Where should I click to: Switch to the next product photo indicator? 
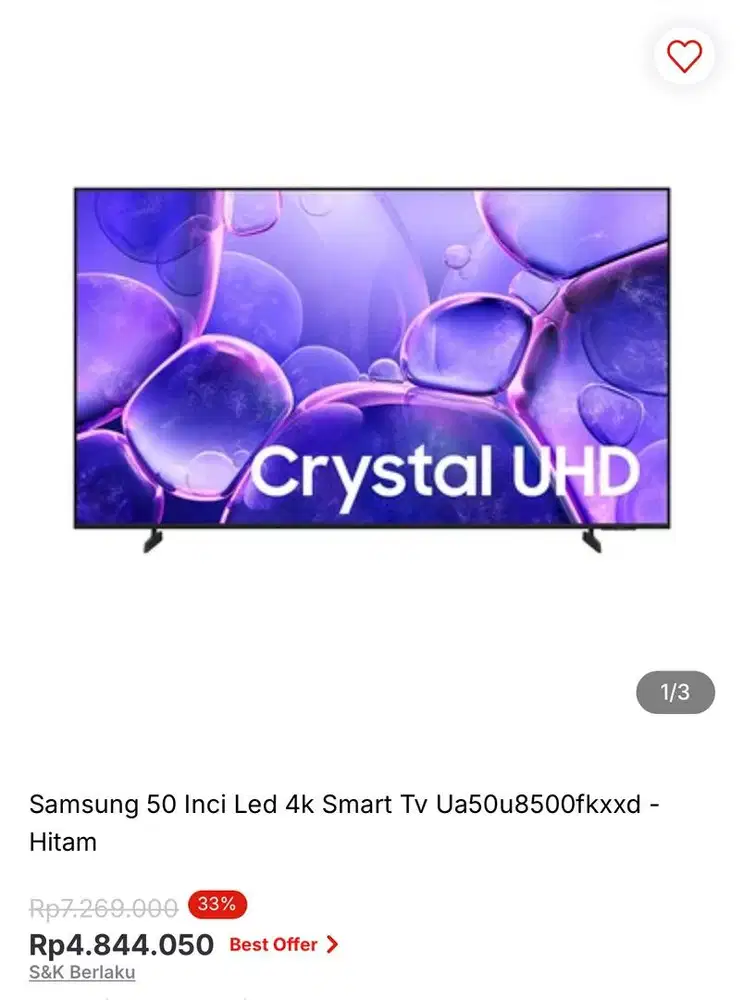pos(675,693)
